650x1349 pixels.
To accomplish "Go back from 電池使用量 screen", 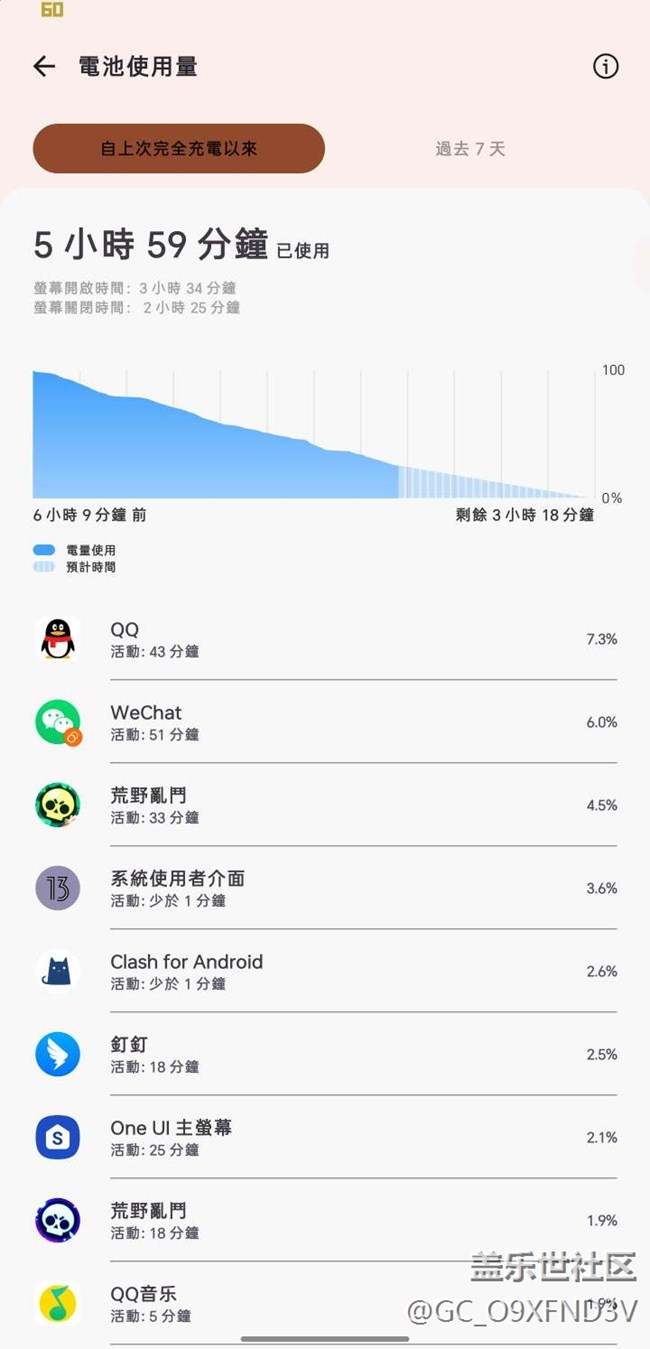I will coord(44,67).
